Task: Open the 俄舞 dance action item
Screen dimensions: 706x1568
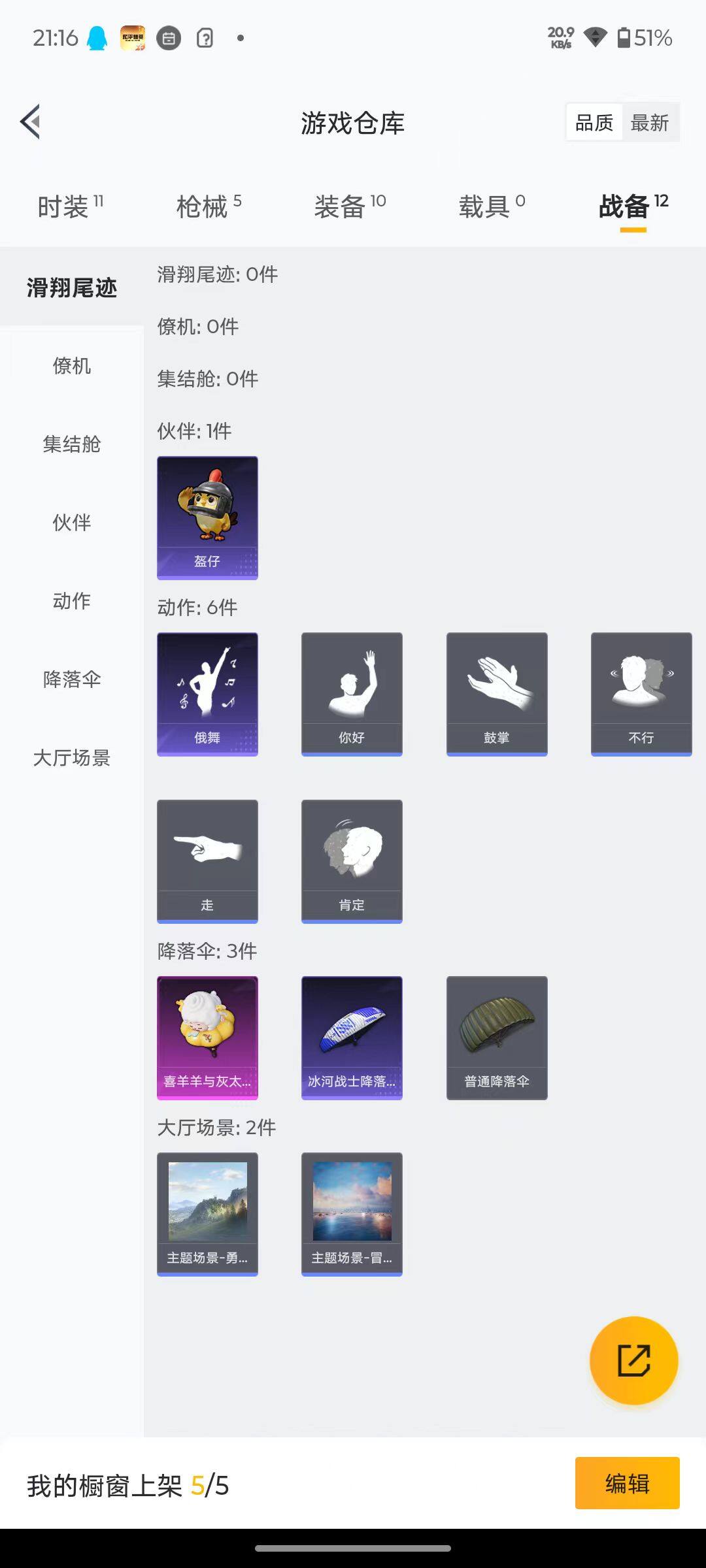Action: pos(207,694)
